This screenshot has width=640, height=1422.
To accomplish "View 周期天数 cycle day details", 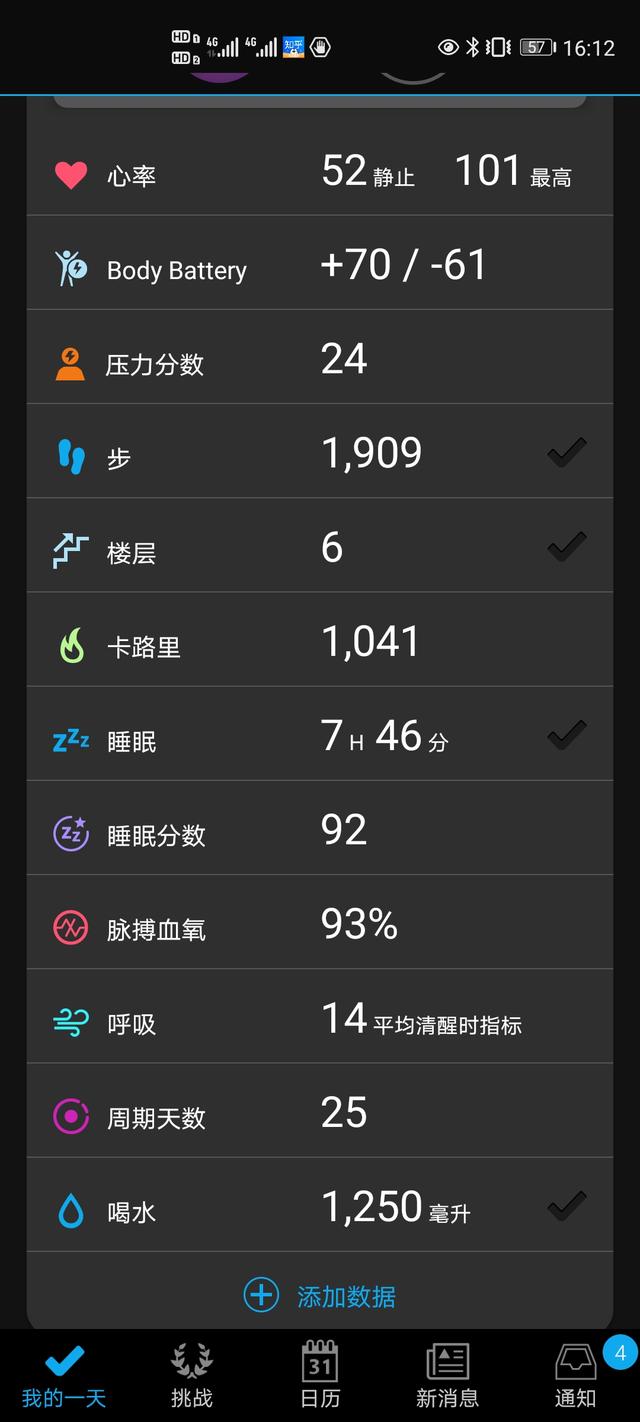I will [x=319, y=1114].
